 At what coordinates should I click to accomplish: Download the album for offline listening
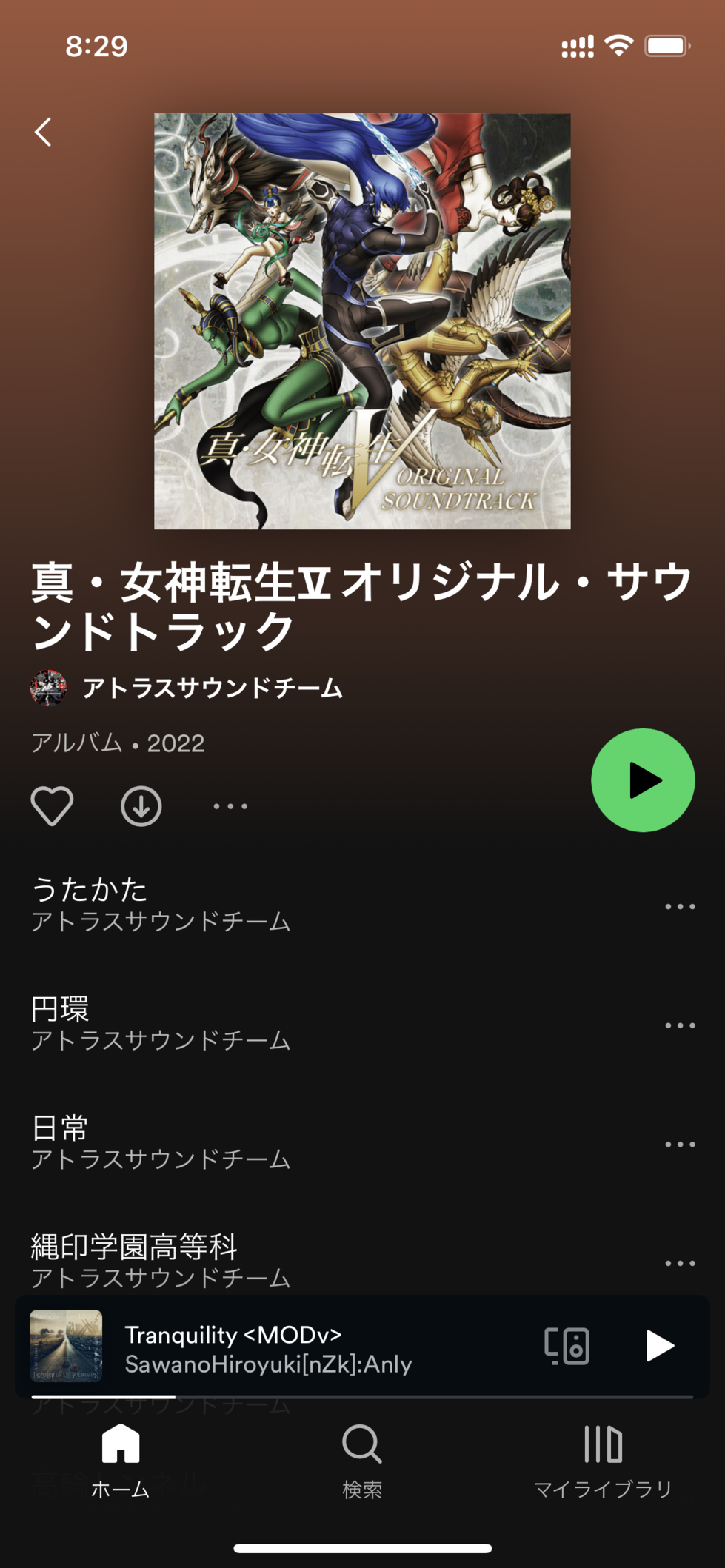click(x=141, y=805)
